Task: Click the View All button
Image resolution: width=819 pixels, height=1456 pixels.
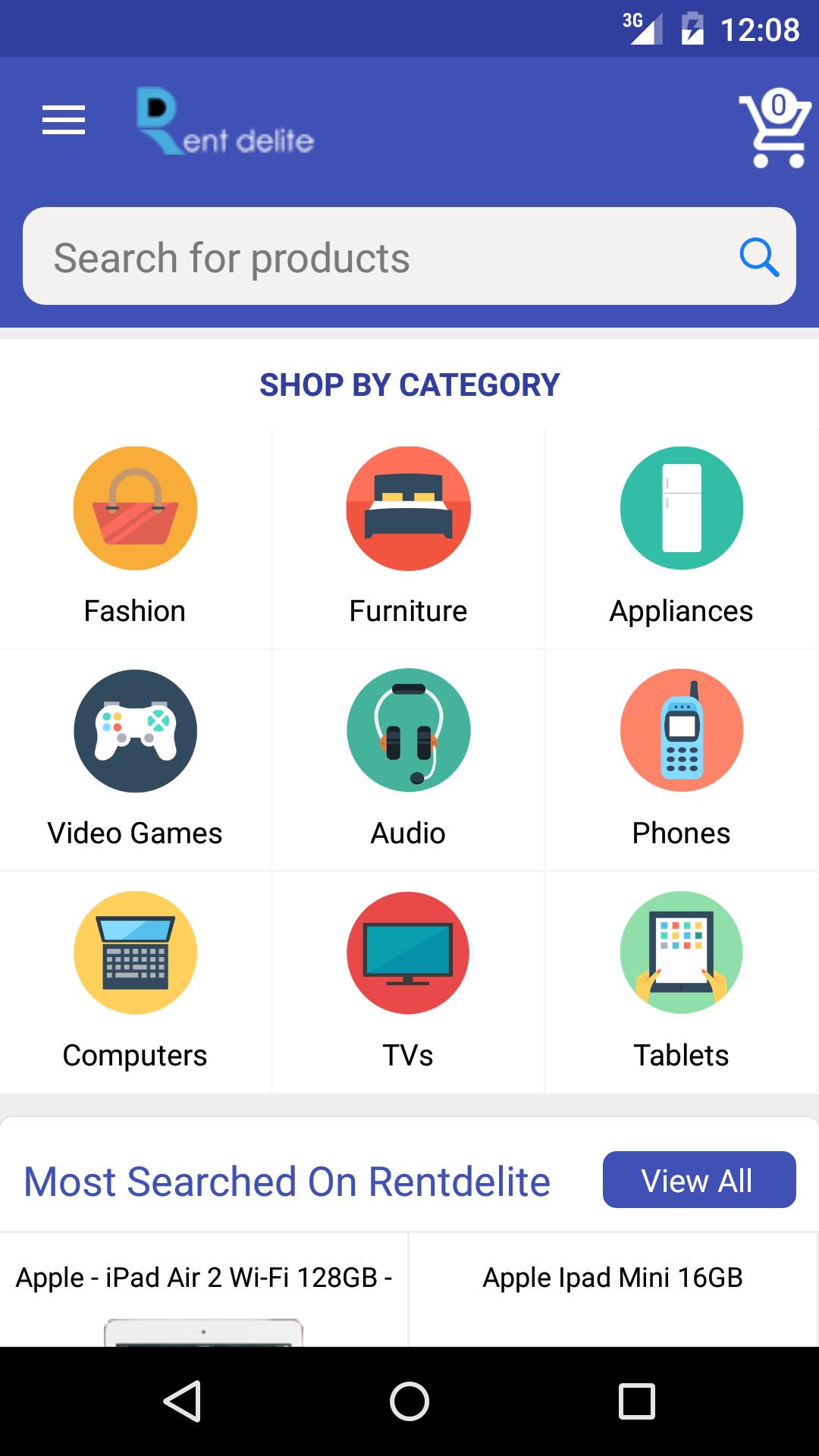Action: [x=698, y=1179]
